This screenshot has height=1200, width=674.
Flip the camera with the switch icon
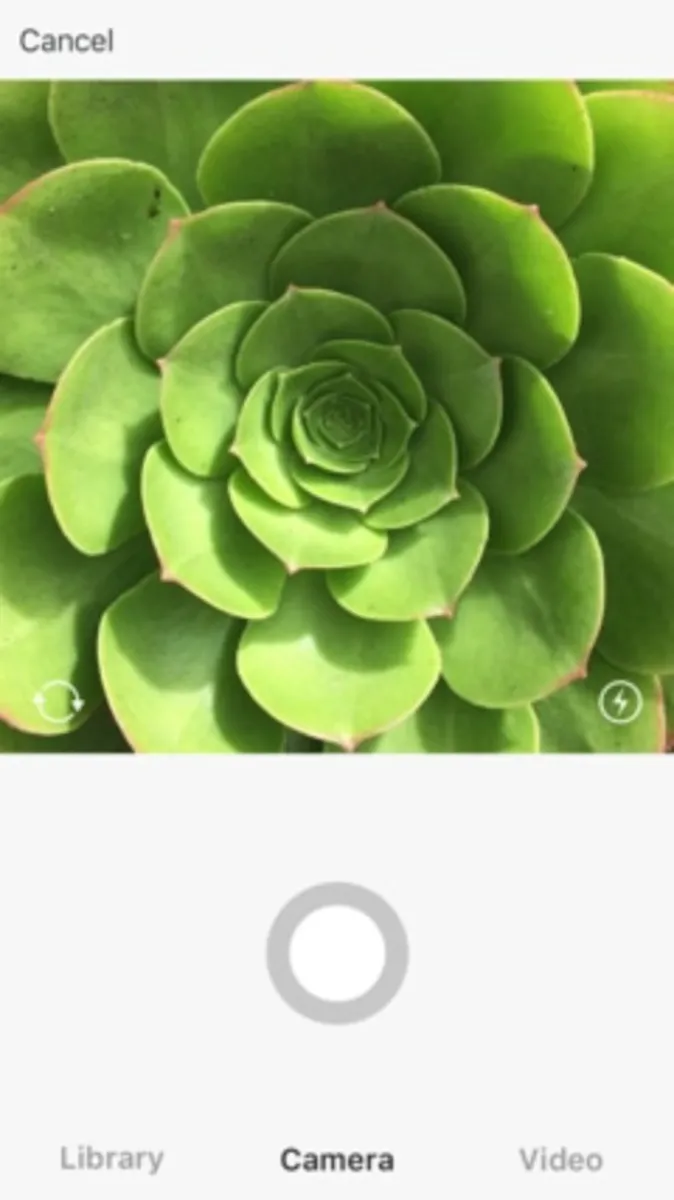[58, 702]
